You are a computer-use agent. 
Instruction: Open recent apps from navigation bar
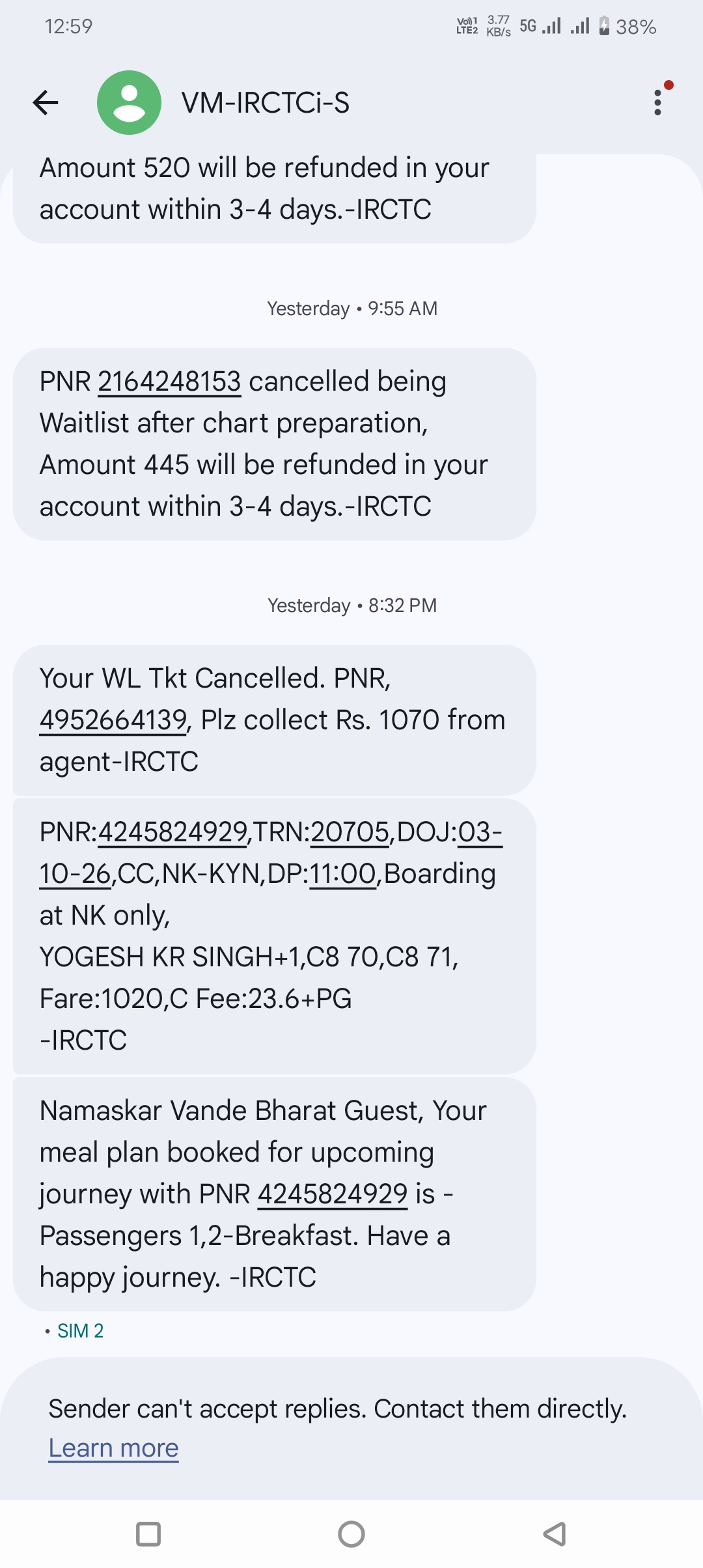point(148,1534)
